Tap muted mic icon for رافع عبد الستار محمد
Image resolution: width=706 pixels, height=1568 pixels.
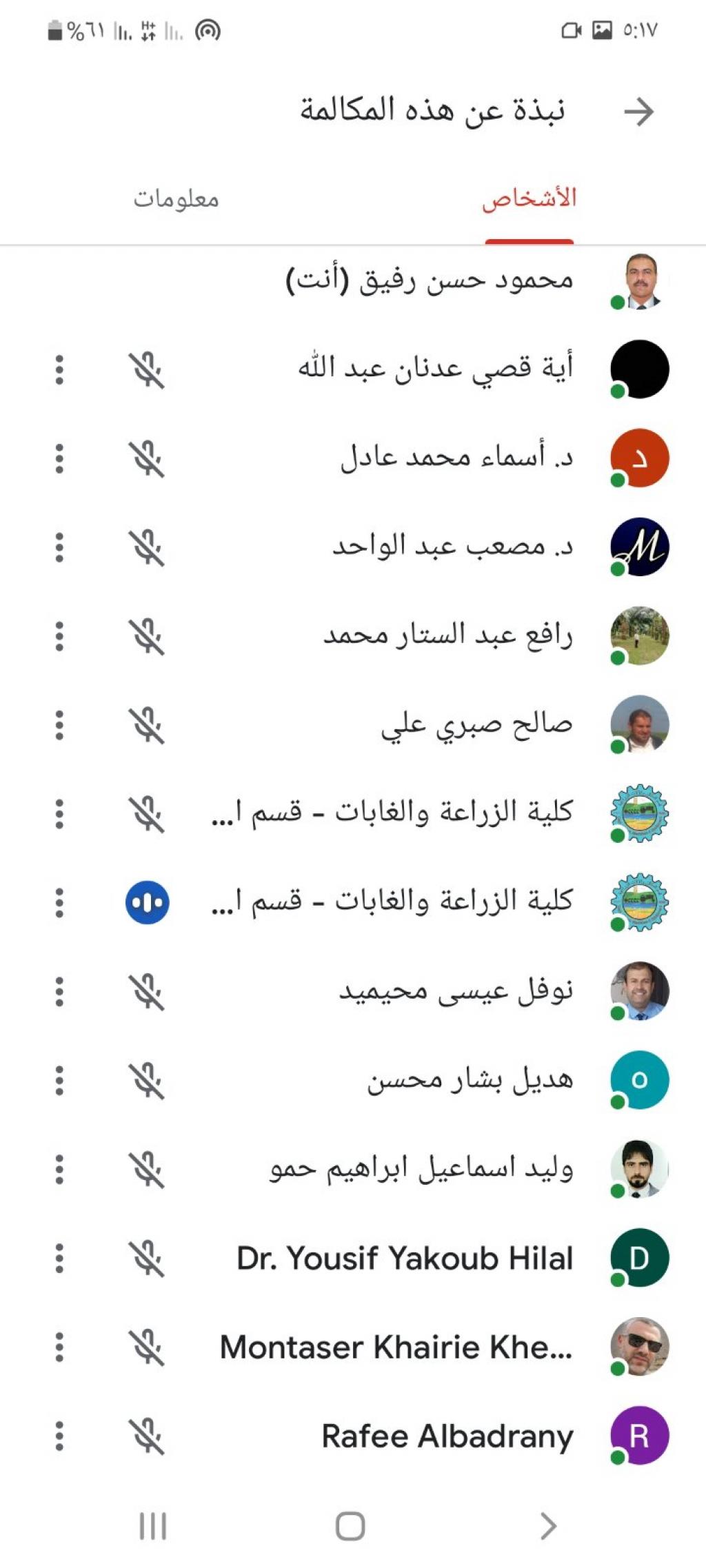pos(147,637)
